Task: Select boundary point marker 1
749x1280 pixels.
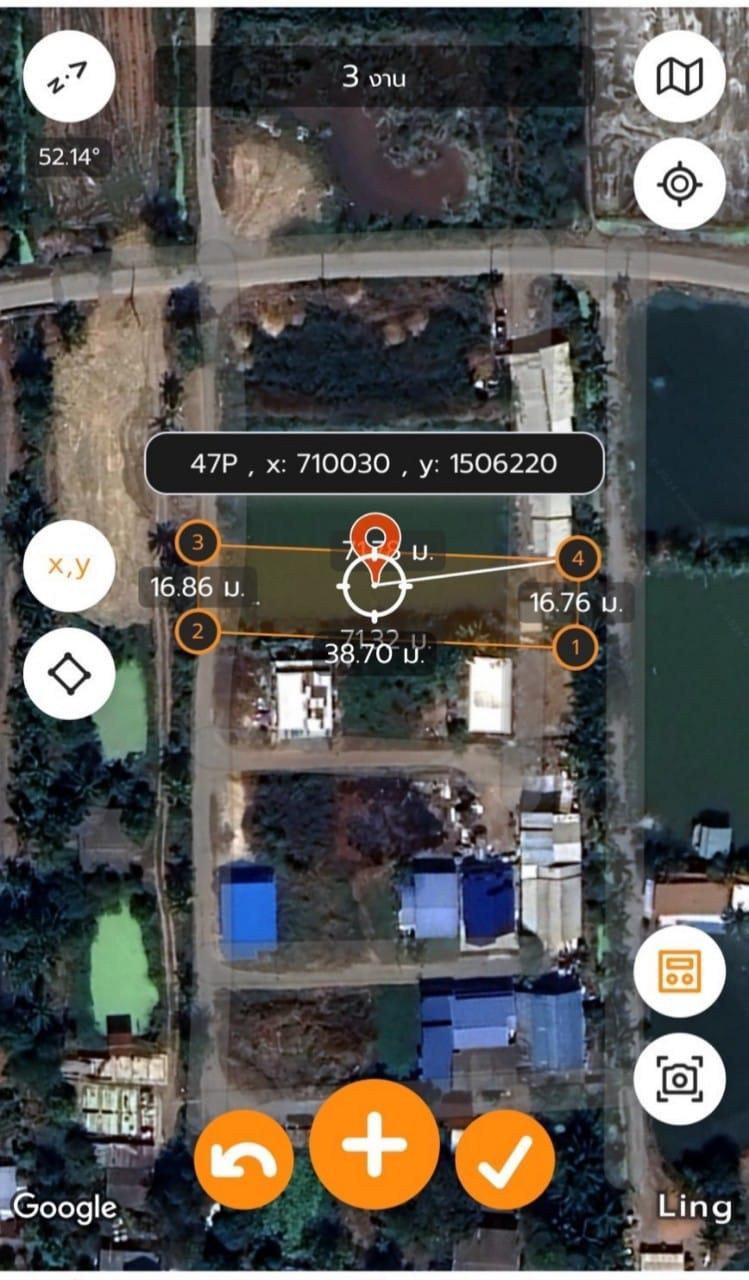Action: click(x=575, y=647)
